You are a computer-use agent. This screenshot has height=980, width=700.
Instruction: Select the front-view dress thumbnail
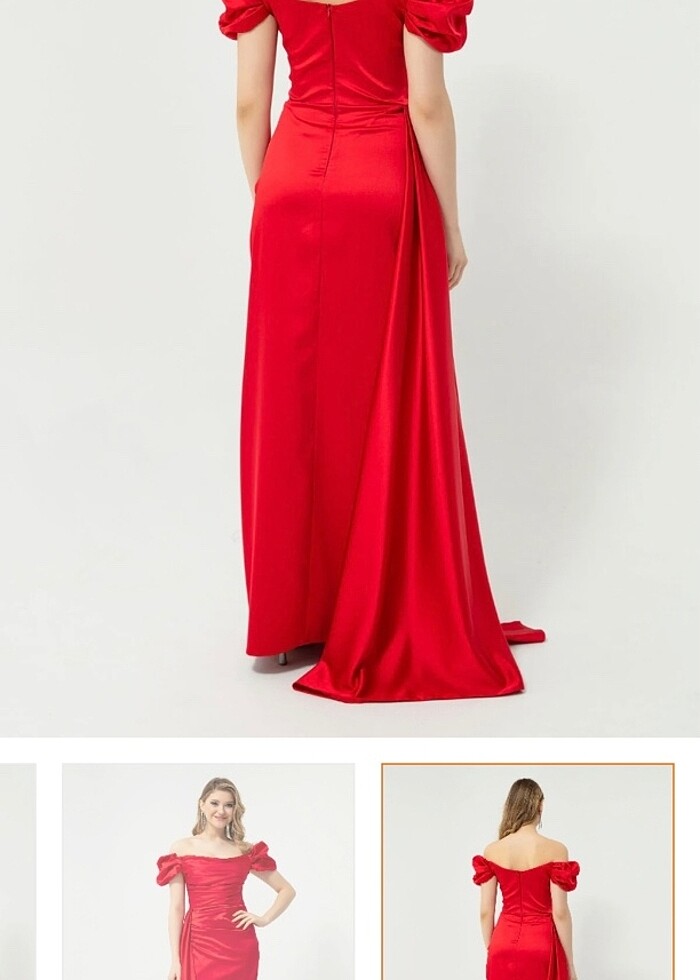(x=208, y=872)
